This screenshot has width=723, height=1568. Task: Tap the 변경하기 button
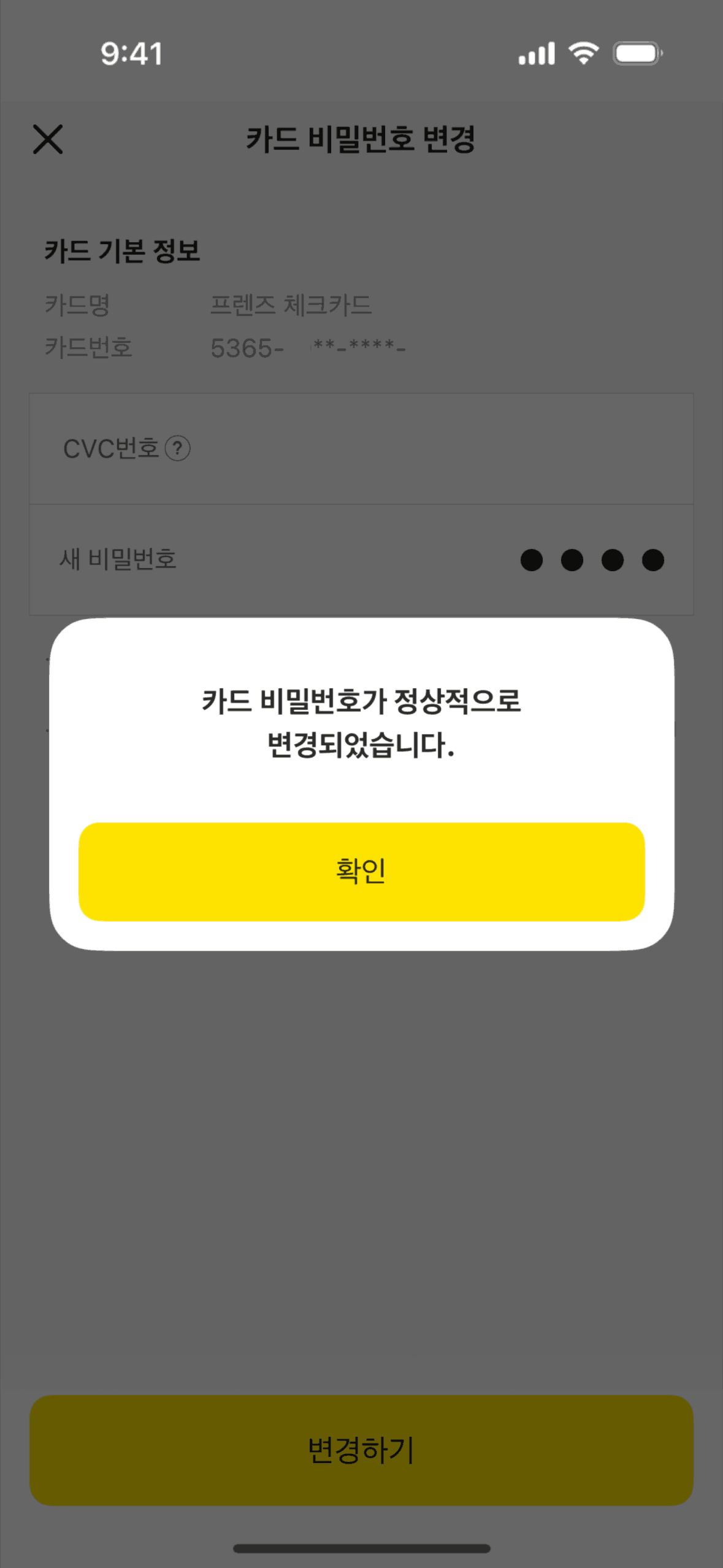[361, 1450]
